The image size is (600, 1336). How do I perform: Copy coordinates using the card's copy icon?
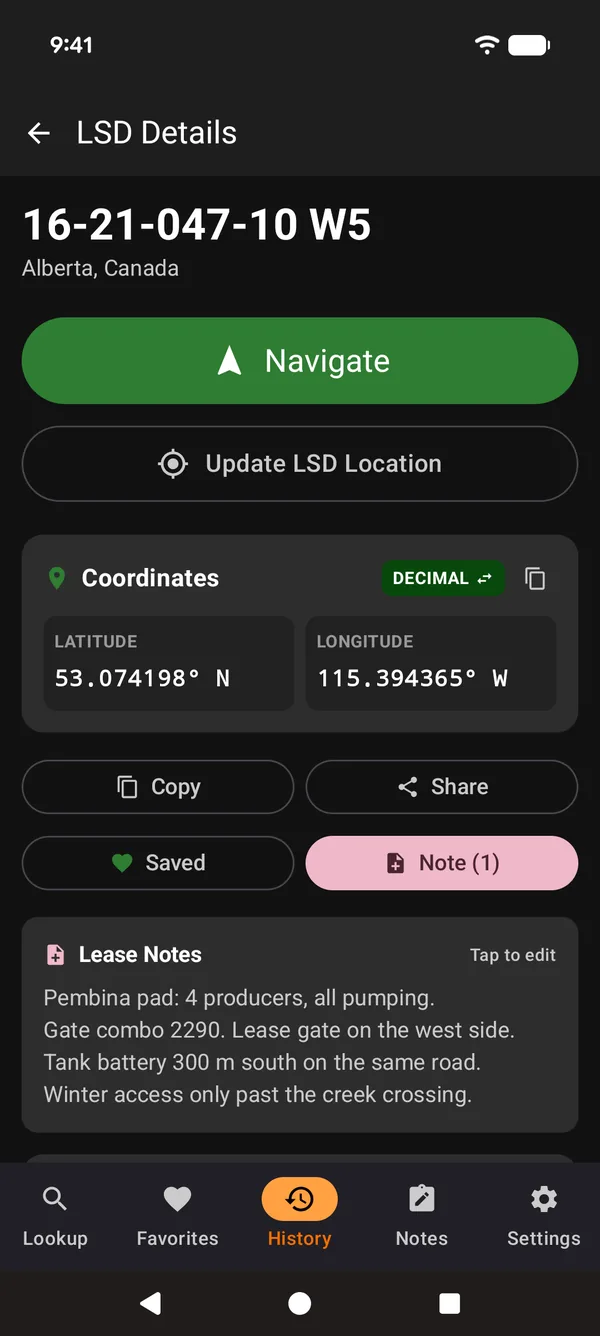point(536,578)
